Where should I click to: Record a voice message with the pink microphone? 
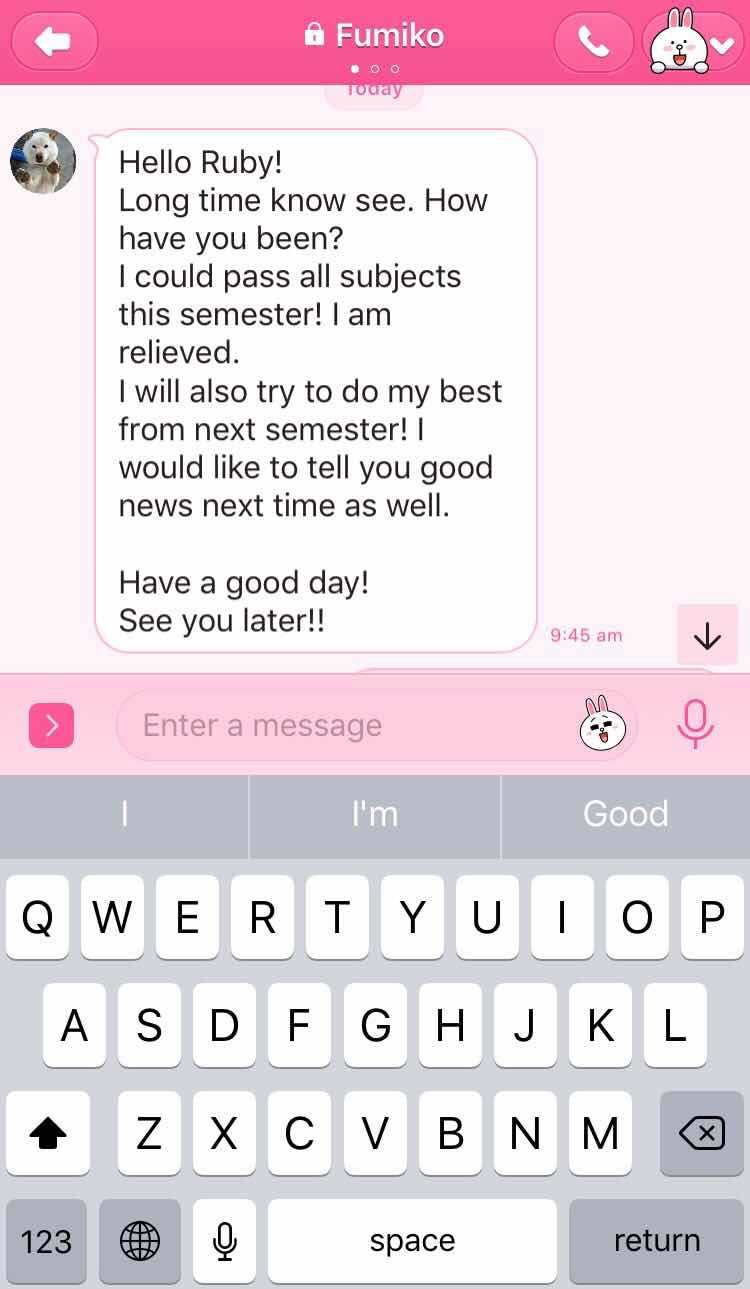[x=695, y=723]
